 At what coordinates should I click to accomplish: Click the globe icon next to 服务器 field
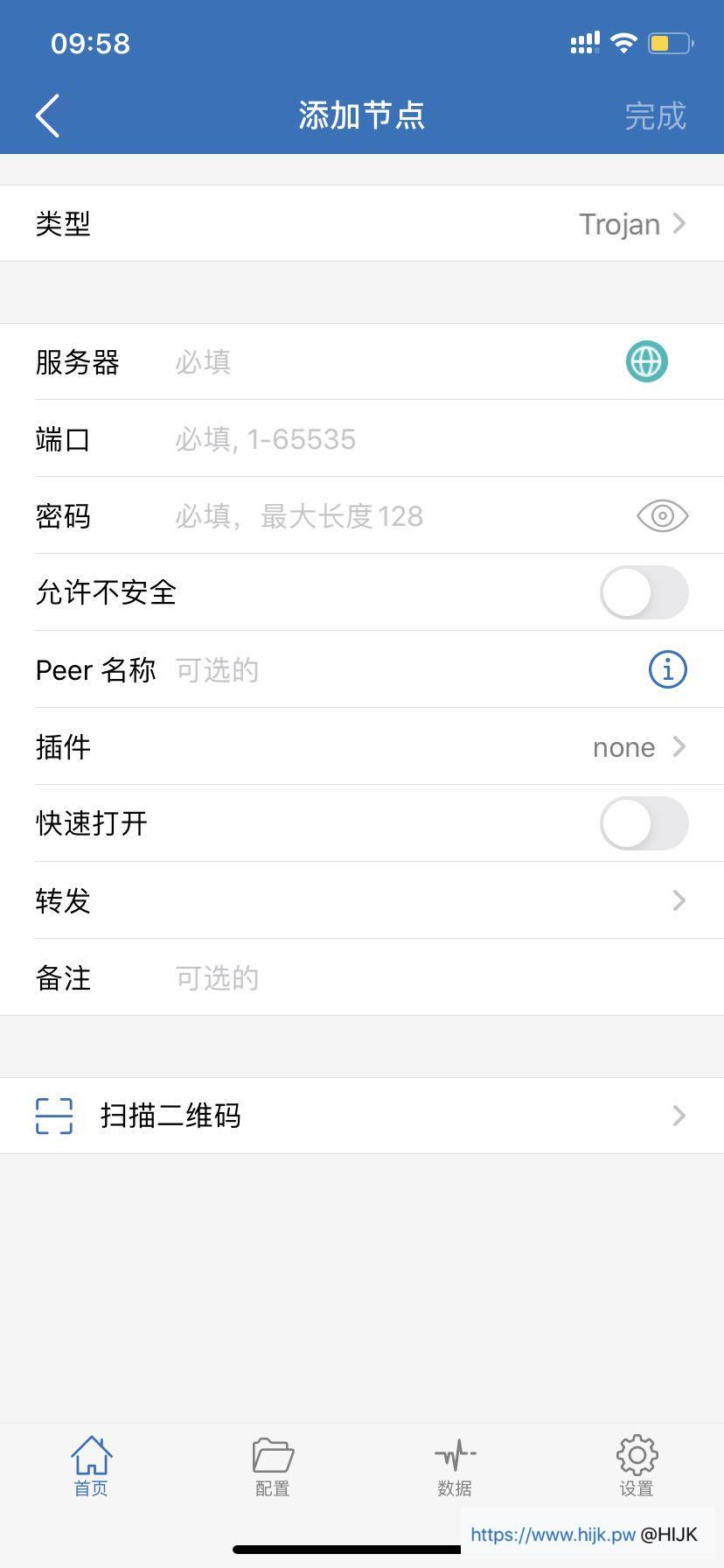645,361
